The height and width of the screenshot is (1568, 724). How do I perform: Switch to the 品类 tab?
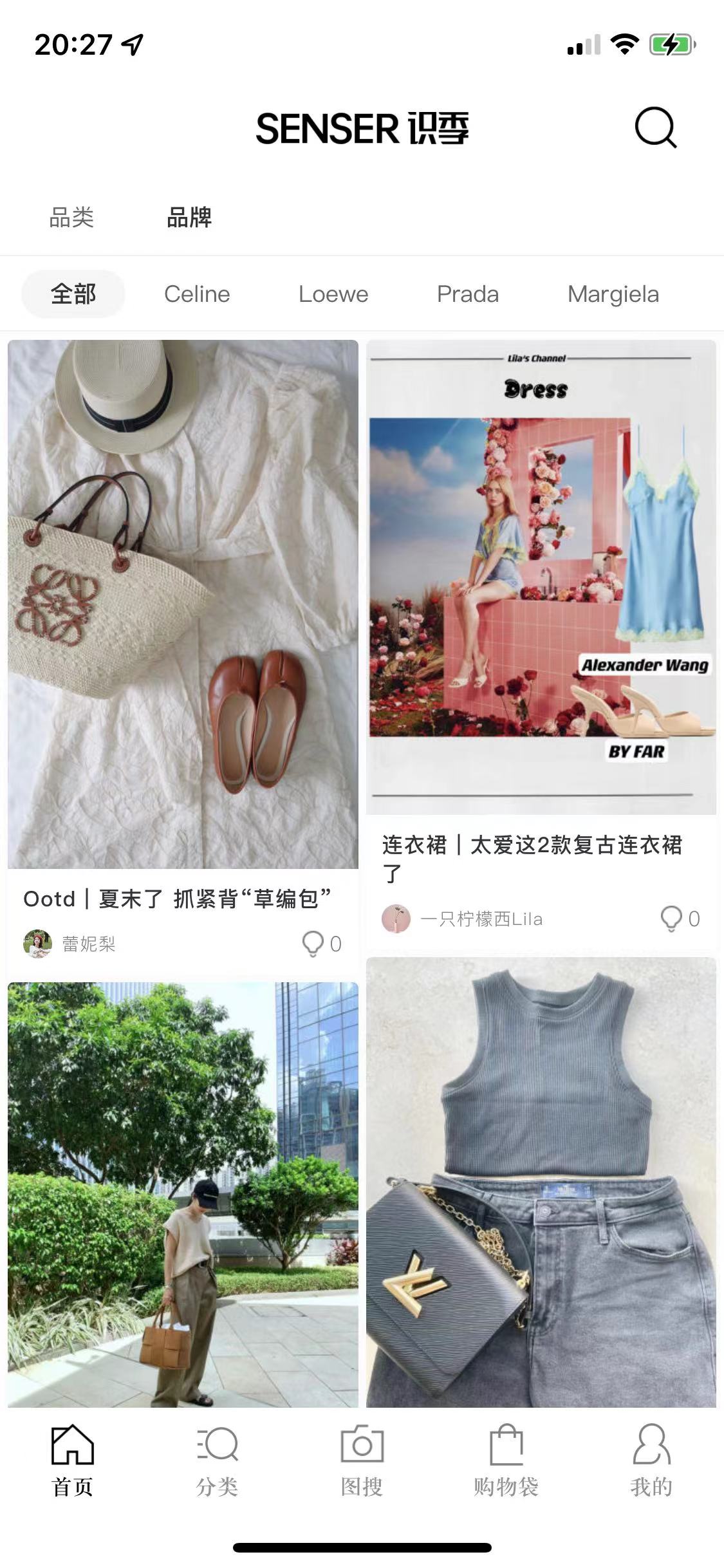point(72,218)
